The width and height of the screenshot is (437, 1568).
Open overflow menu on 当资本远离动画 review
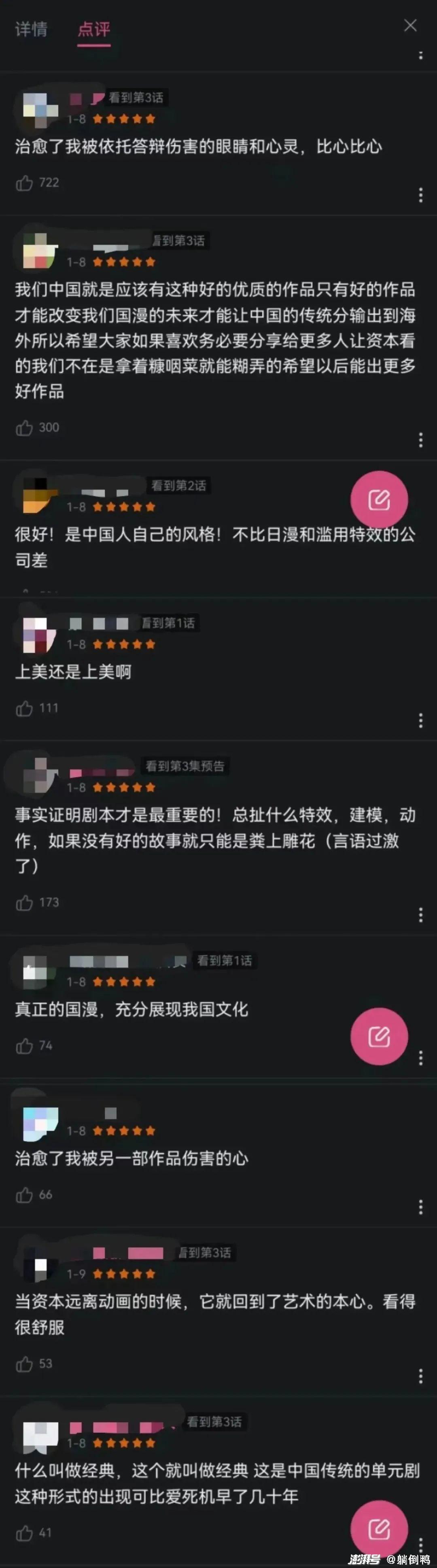(x=420, y=1376)
